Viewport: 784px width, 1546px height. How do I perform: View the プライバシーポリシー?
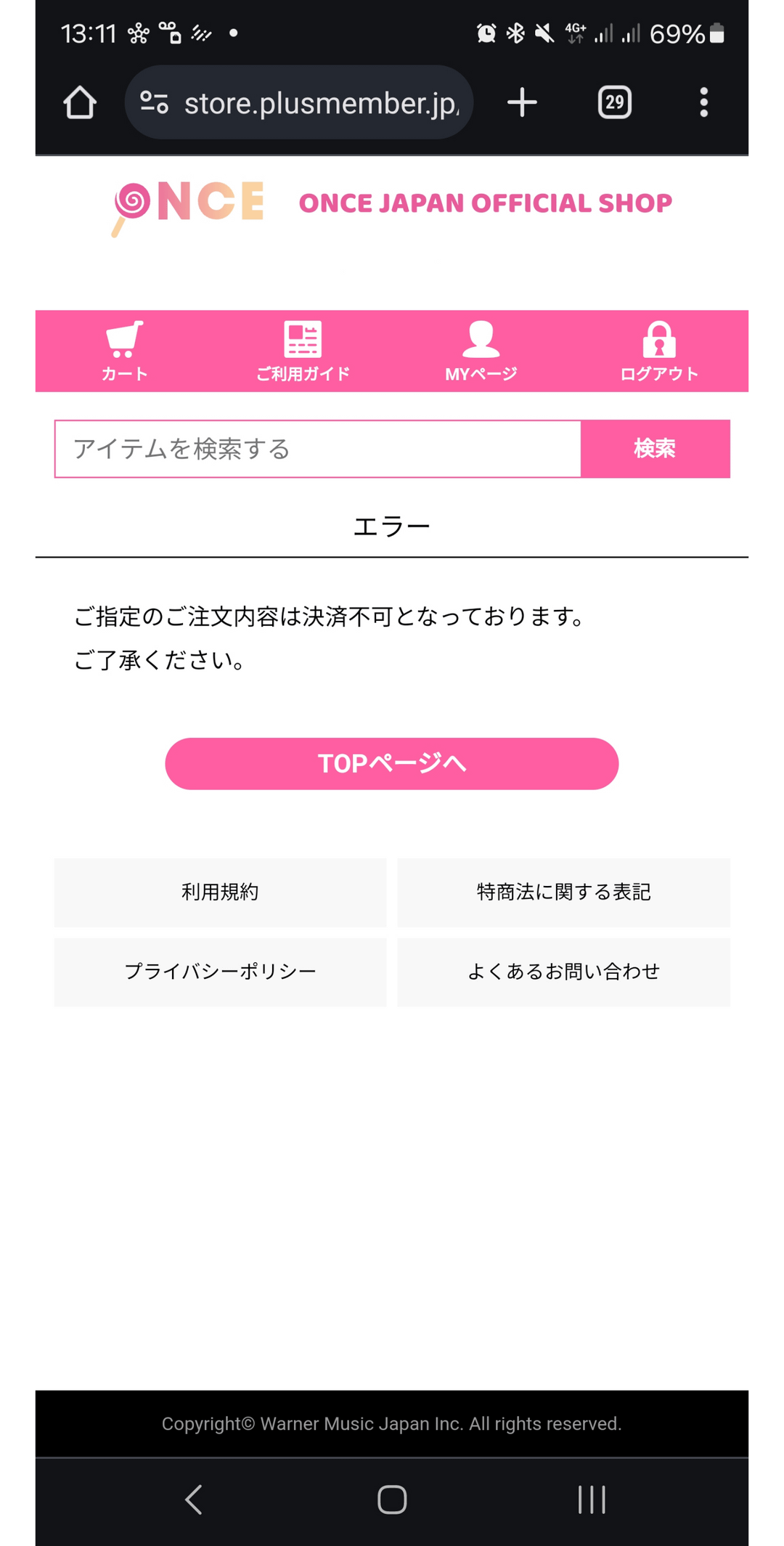(x=220, y=972)
